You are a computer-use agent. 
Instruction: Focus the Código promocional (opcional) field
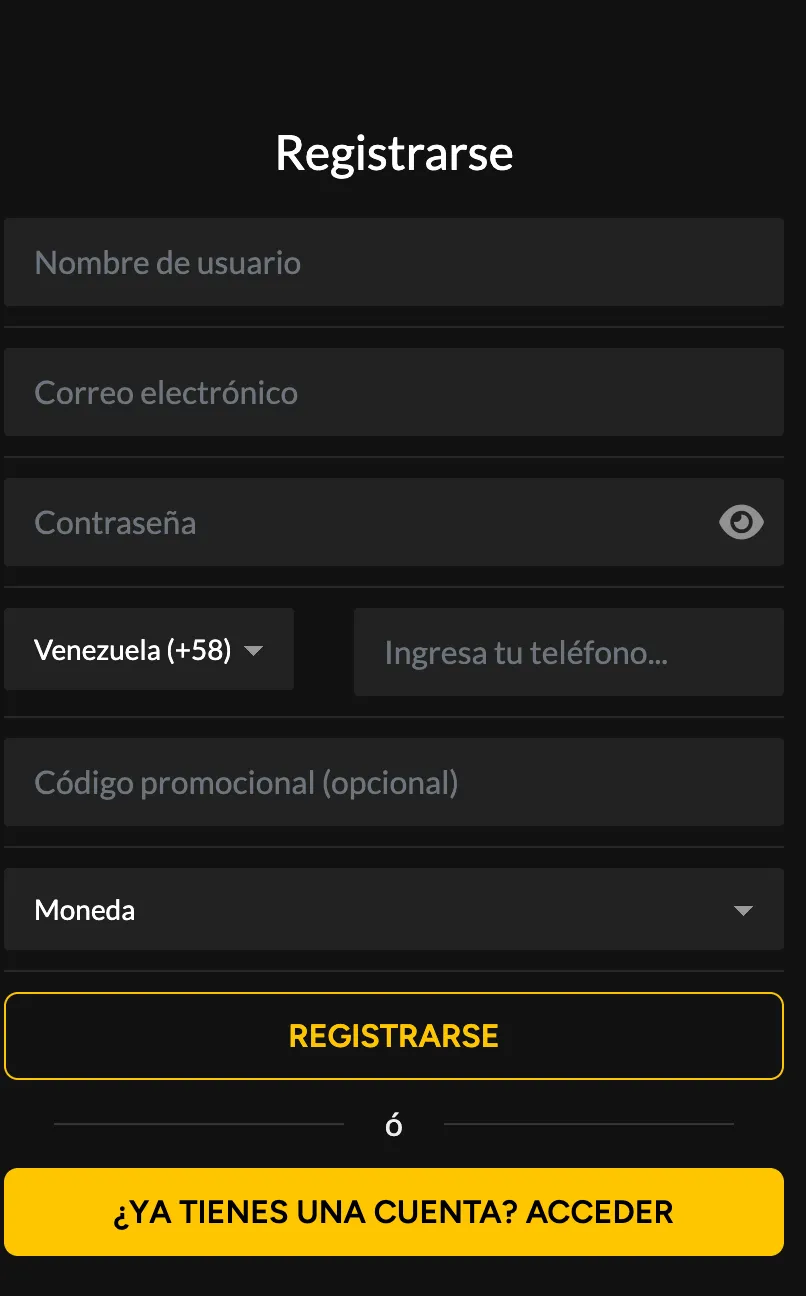(x=394, y=782)
